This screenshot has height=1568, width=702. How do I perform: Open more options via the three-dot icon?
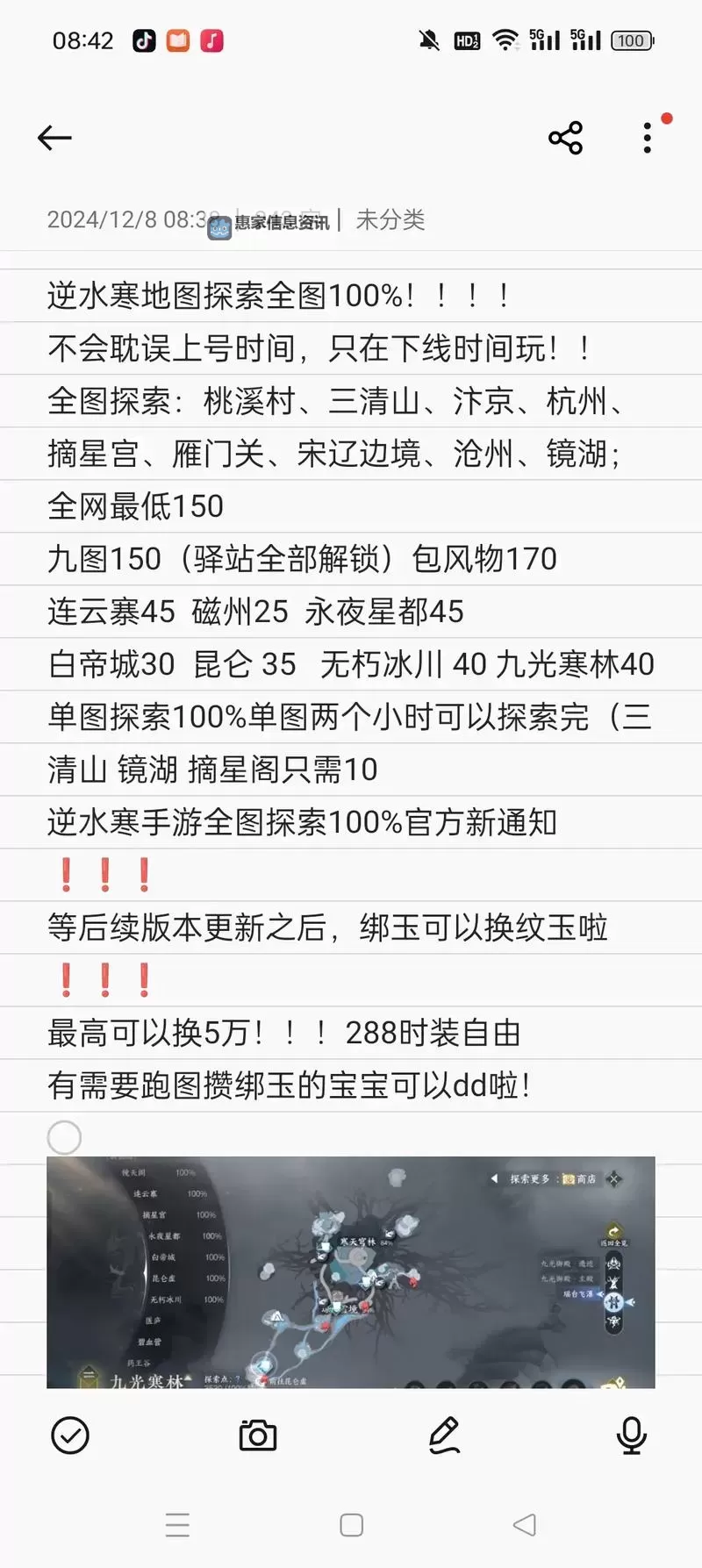pos(647,137)
